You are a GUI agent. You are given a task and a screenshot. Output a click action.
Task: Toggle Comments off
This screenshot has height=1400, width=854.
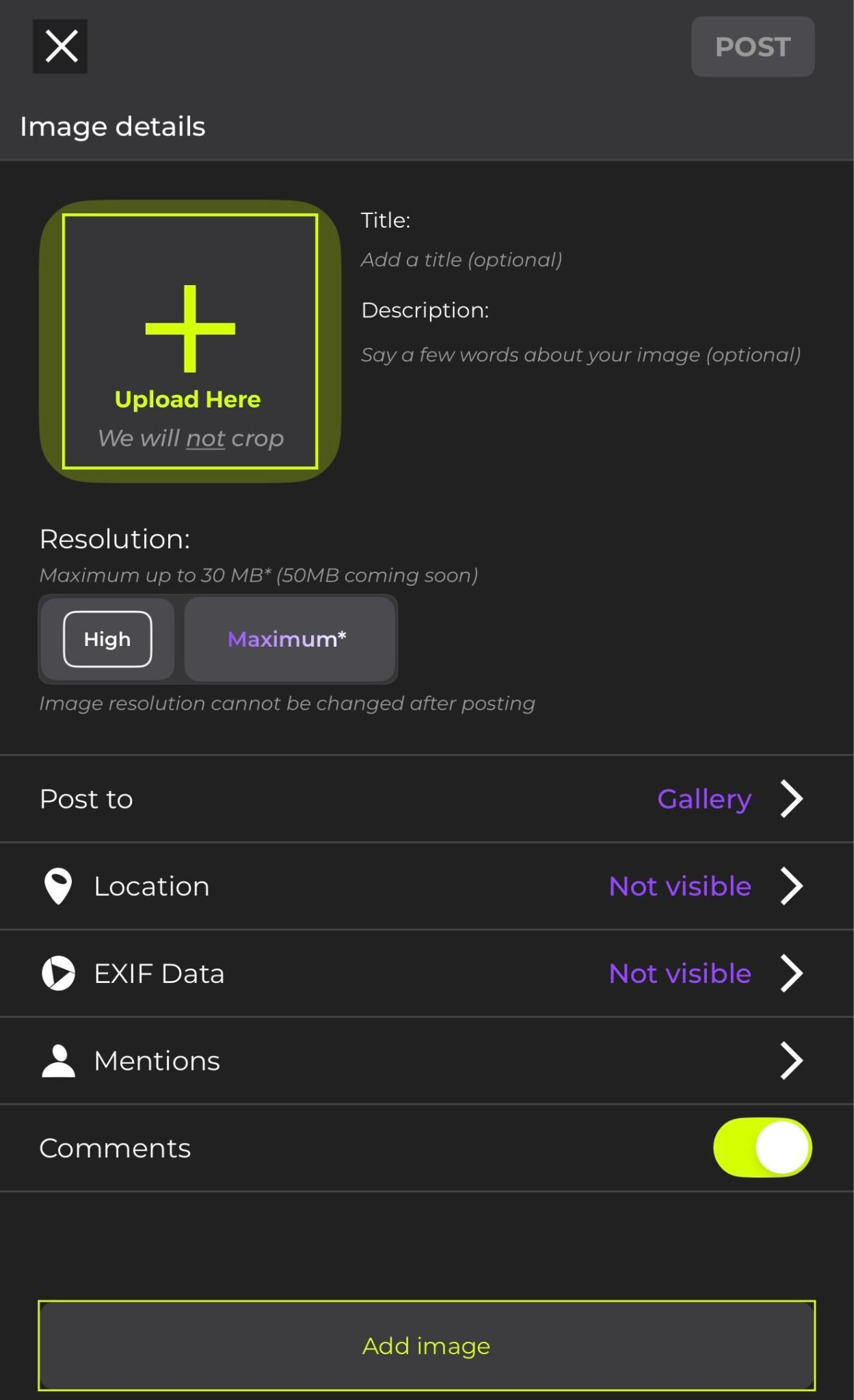click(762, 1148)
